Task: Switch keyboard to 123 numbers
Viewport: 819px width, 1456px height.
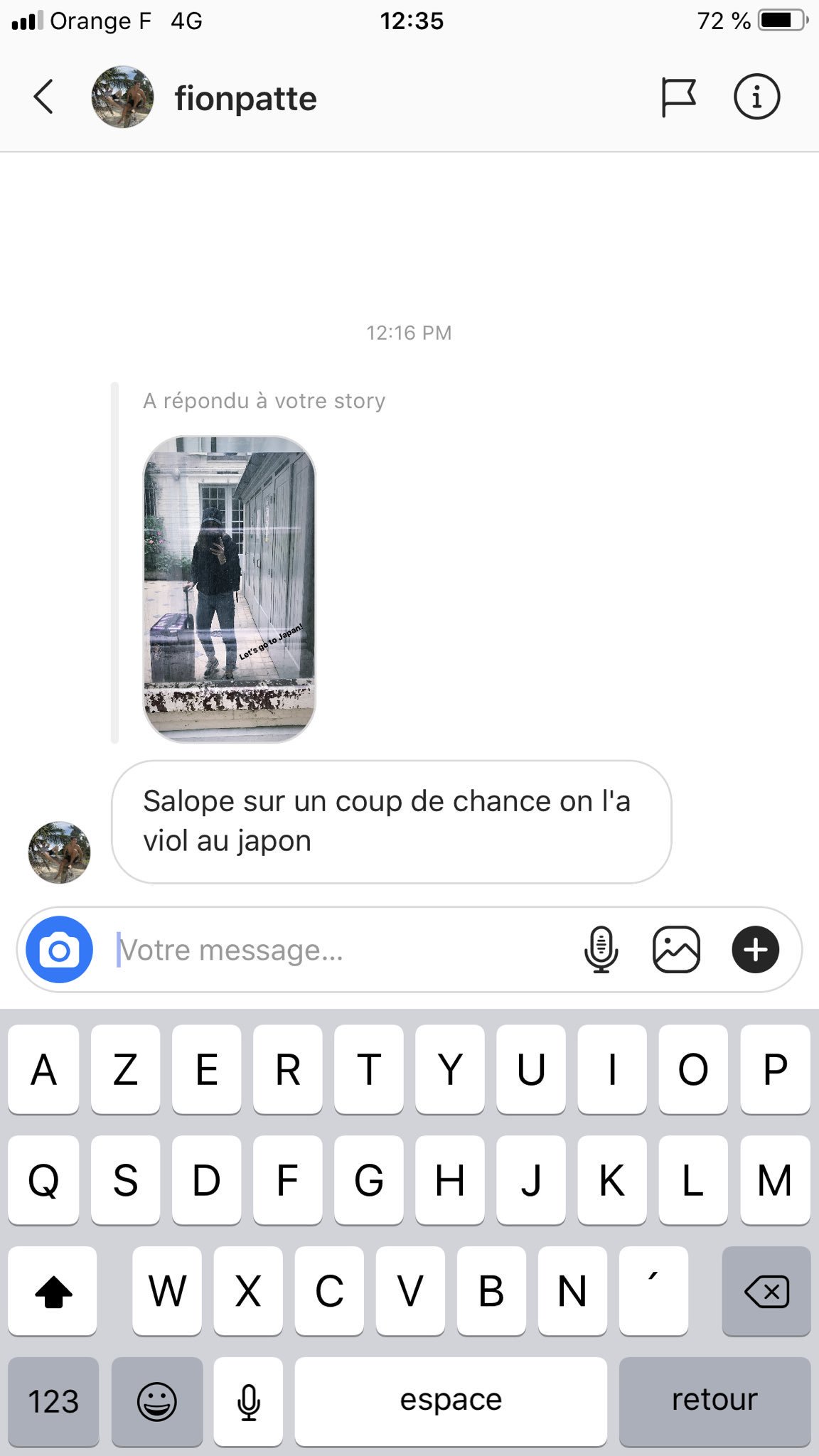Action: point(53,1402)
